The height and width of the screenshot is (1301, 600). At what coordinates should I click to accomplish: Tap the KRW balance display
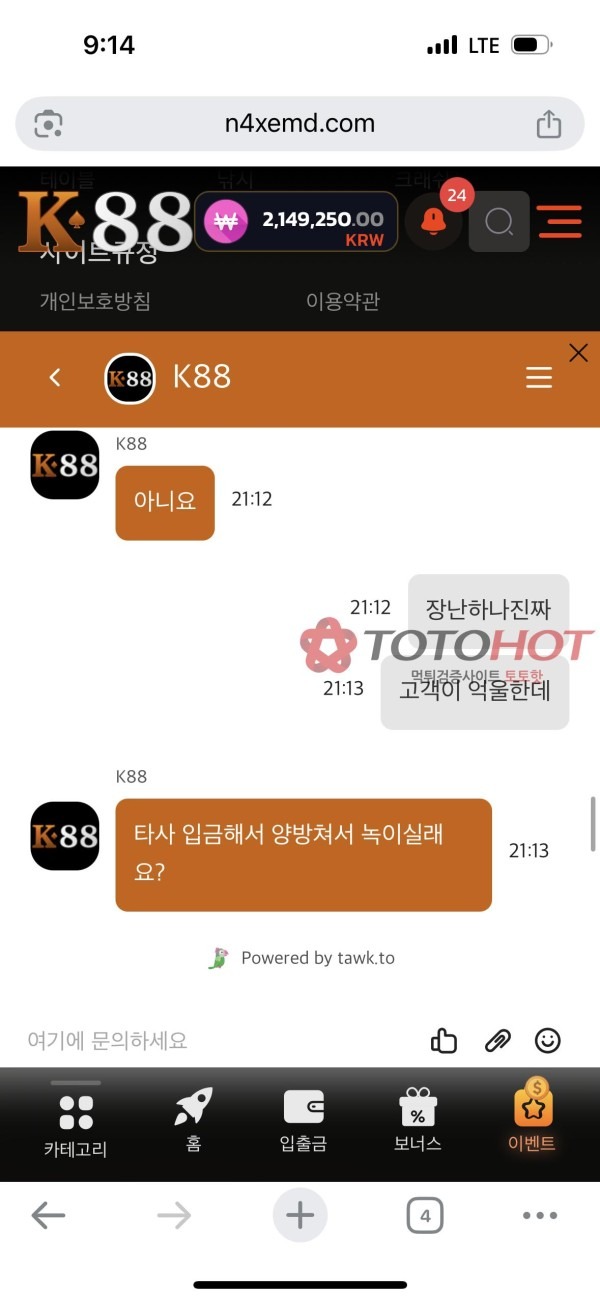pos(296,221)
